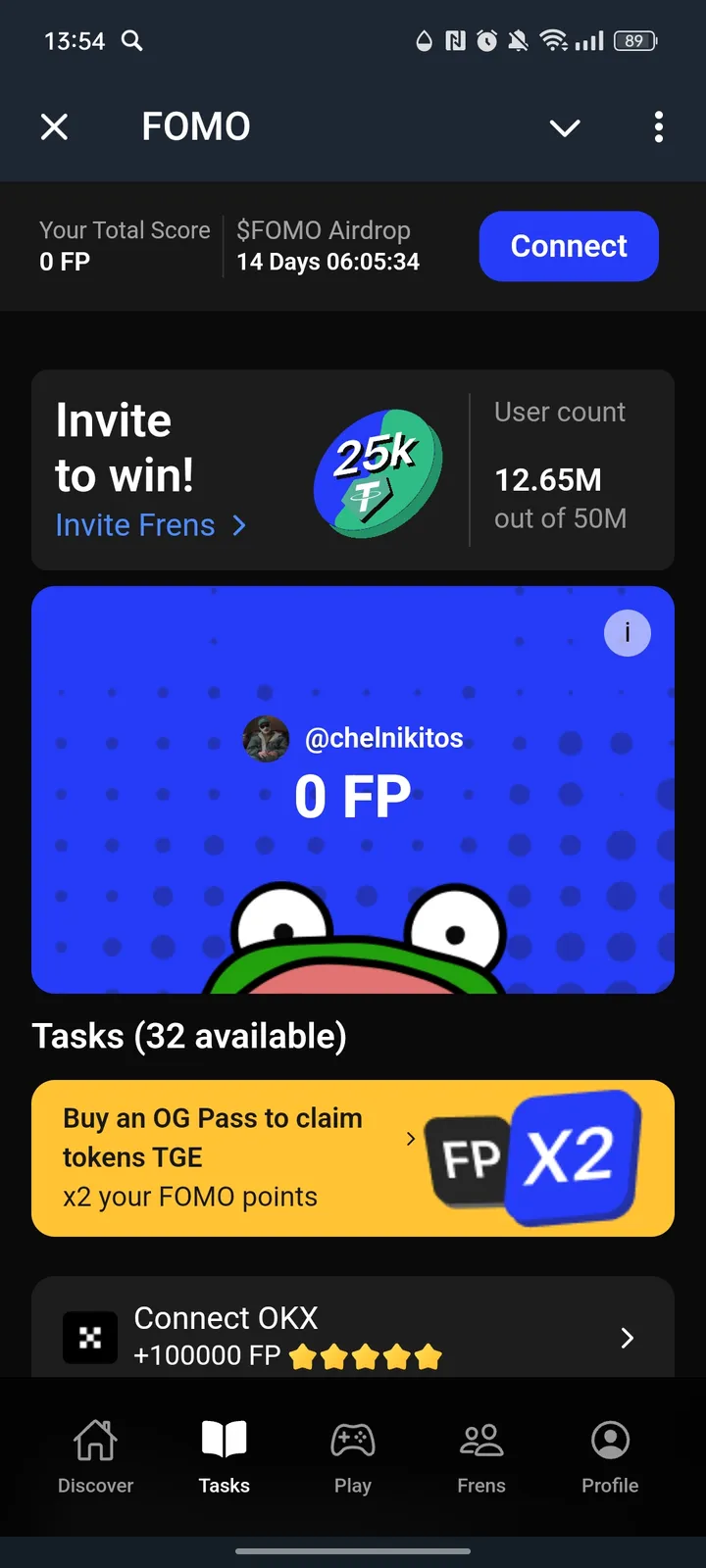Tap the 25k coin graphic

[x=378, y=471]
